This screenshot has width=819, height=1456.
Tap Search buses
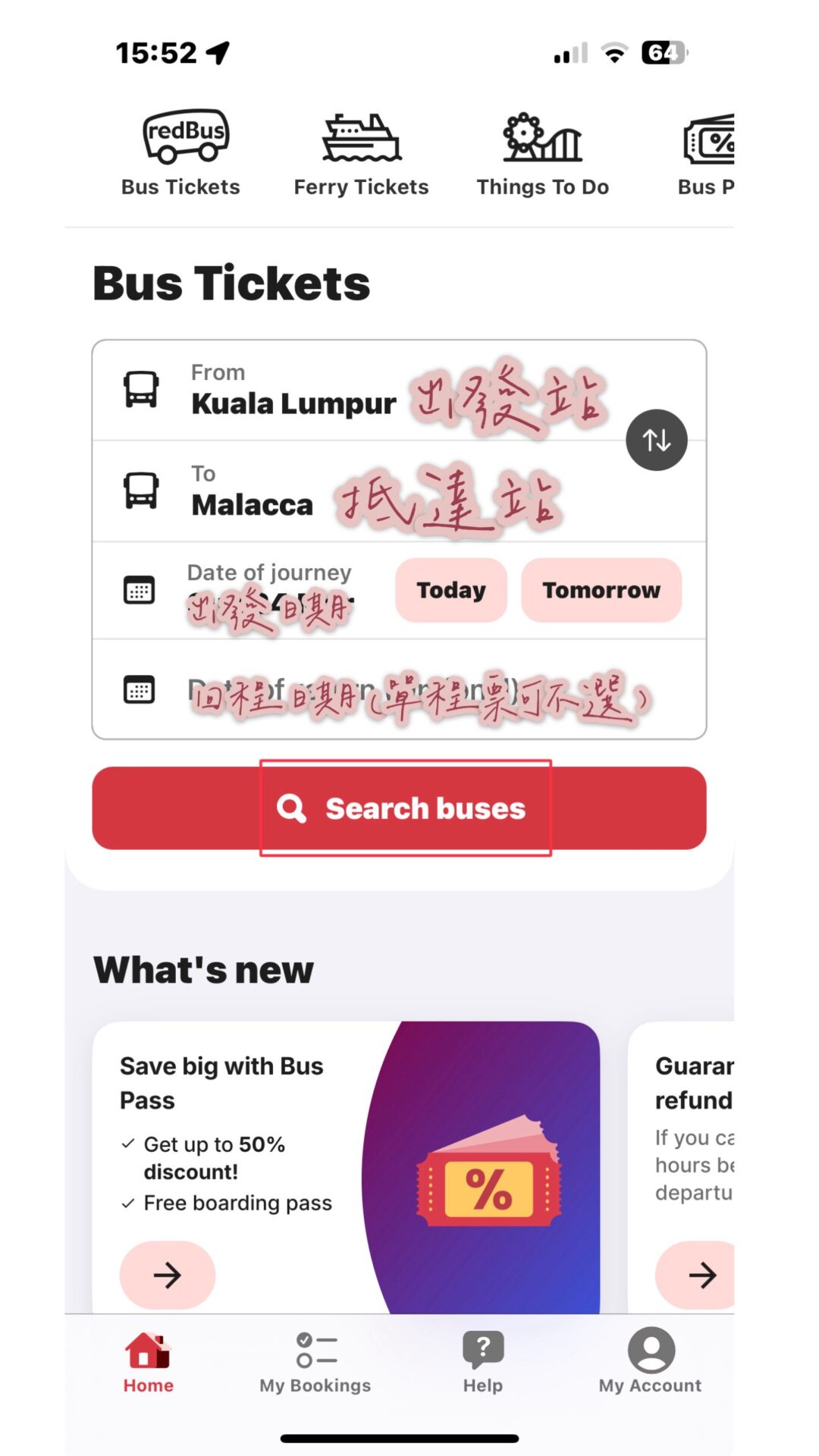399,808
